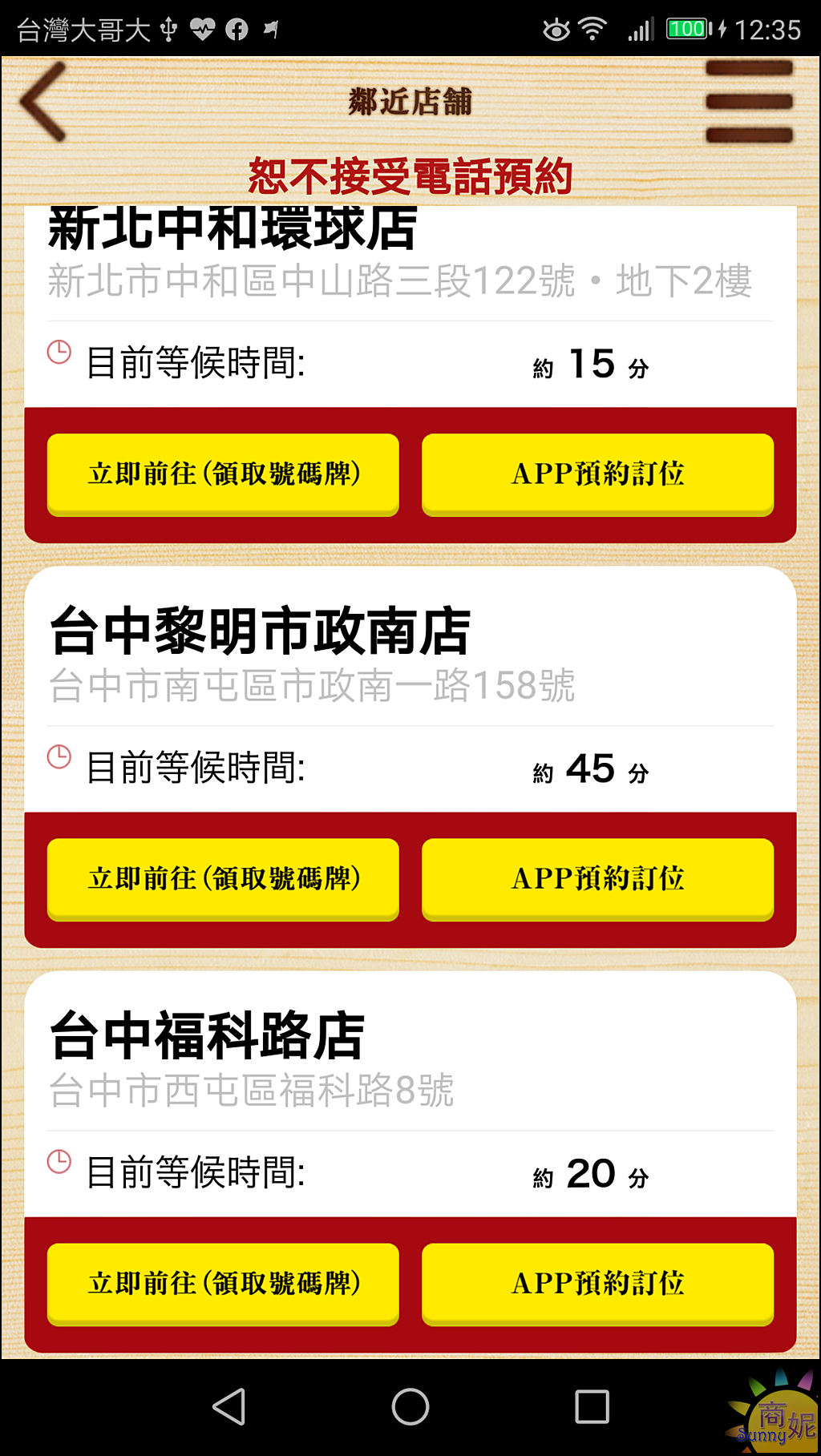Tap the battery indicator in status bar

pos(686,29)
